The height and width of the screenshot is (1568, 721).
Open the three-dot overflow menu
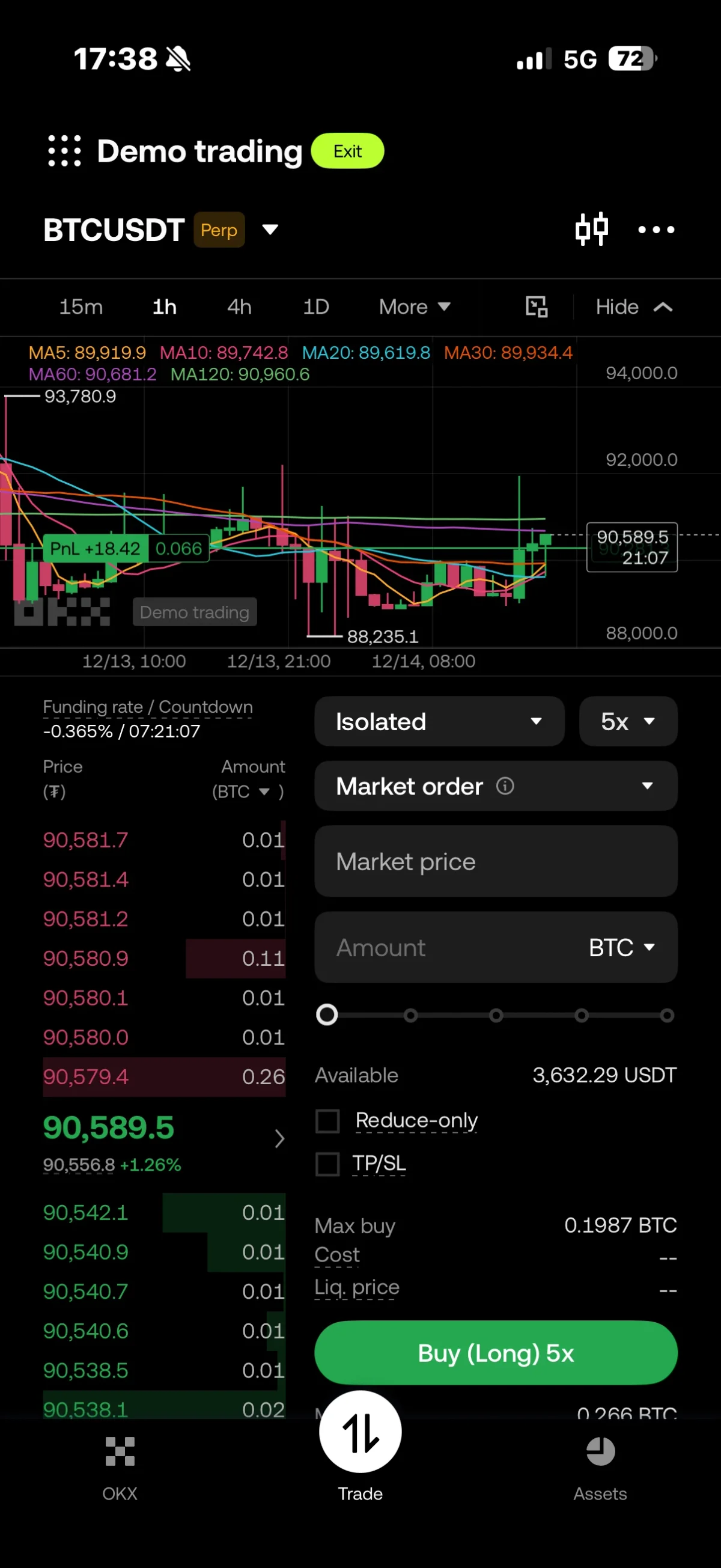(x=656, y=230)
